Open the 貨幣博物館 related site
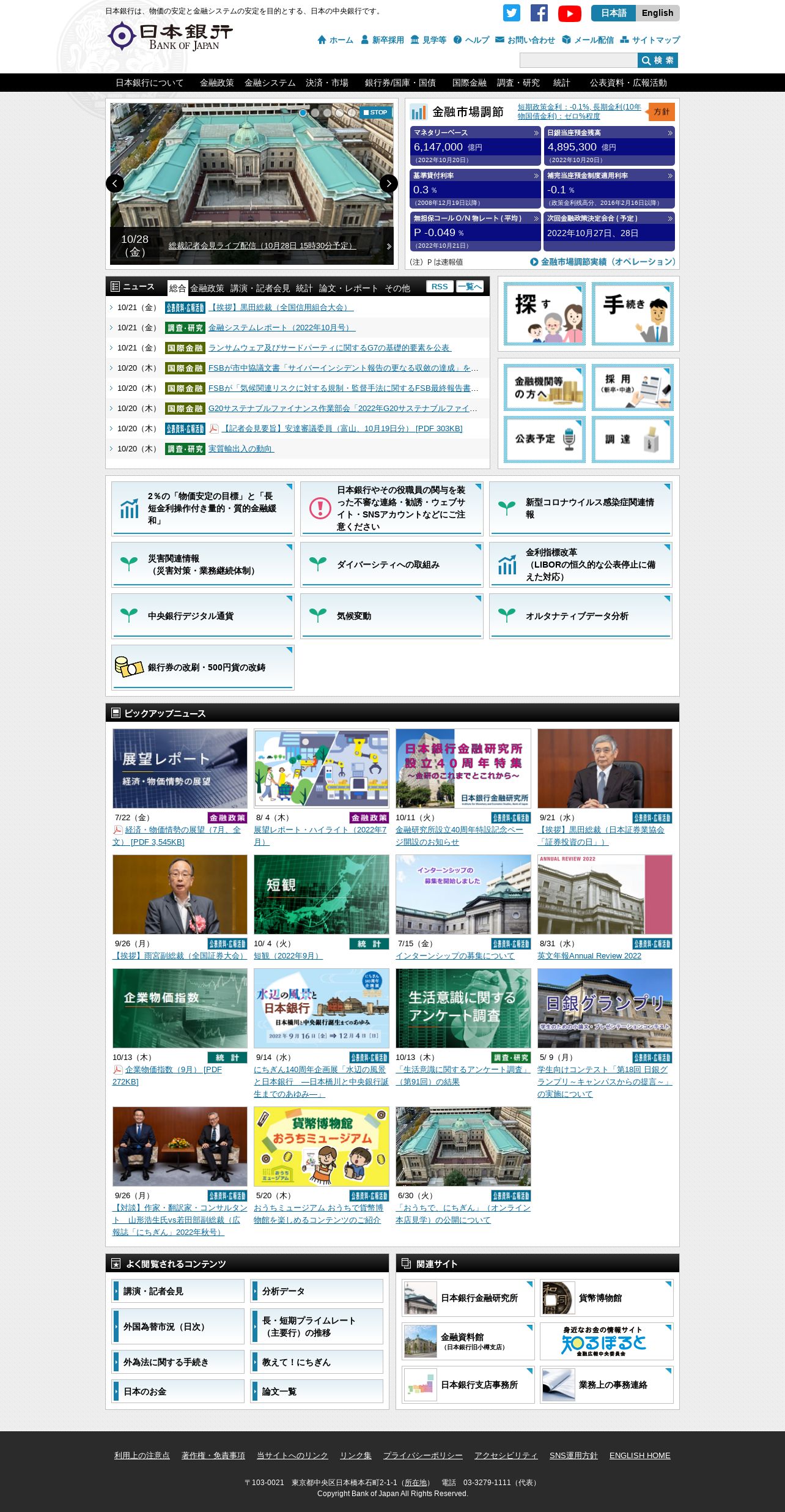 coord(607,1297)
